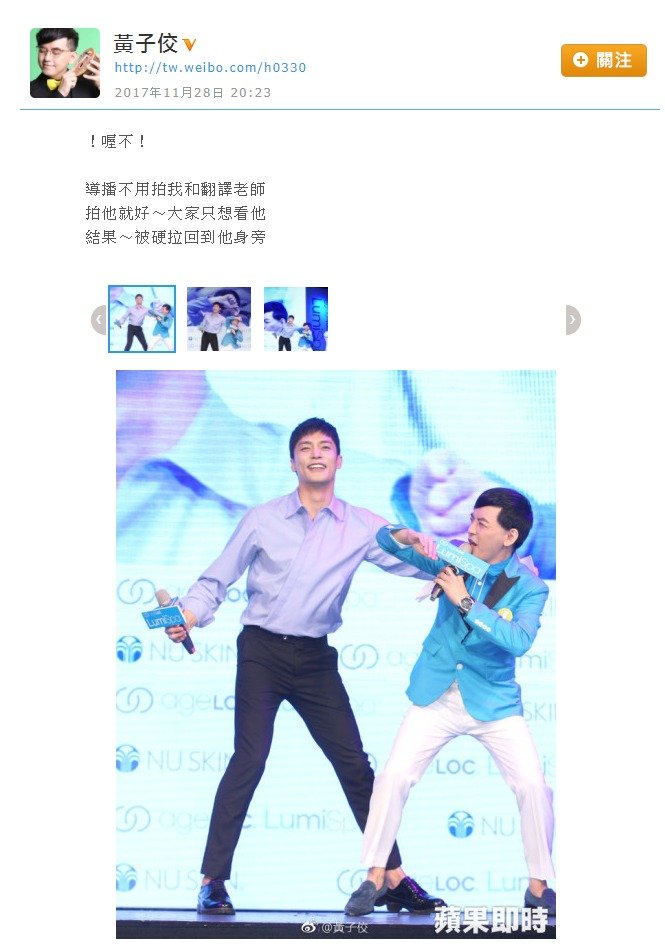This screenshot has width=665, height=952.
Task: Select the third photo thumbnail
Action: pyautogui.click(x=296, y=319)
